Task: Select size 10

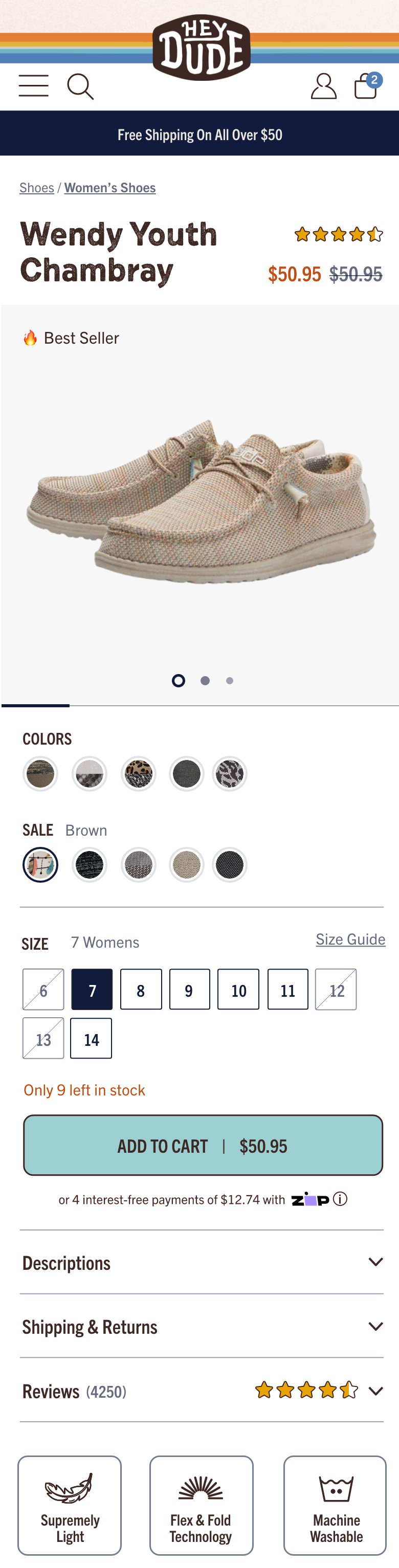Action: click(x=238, y=990)
